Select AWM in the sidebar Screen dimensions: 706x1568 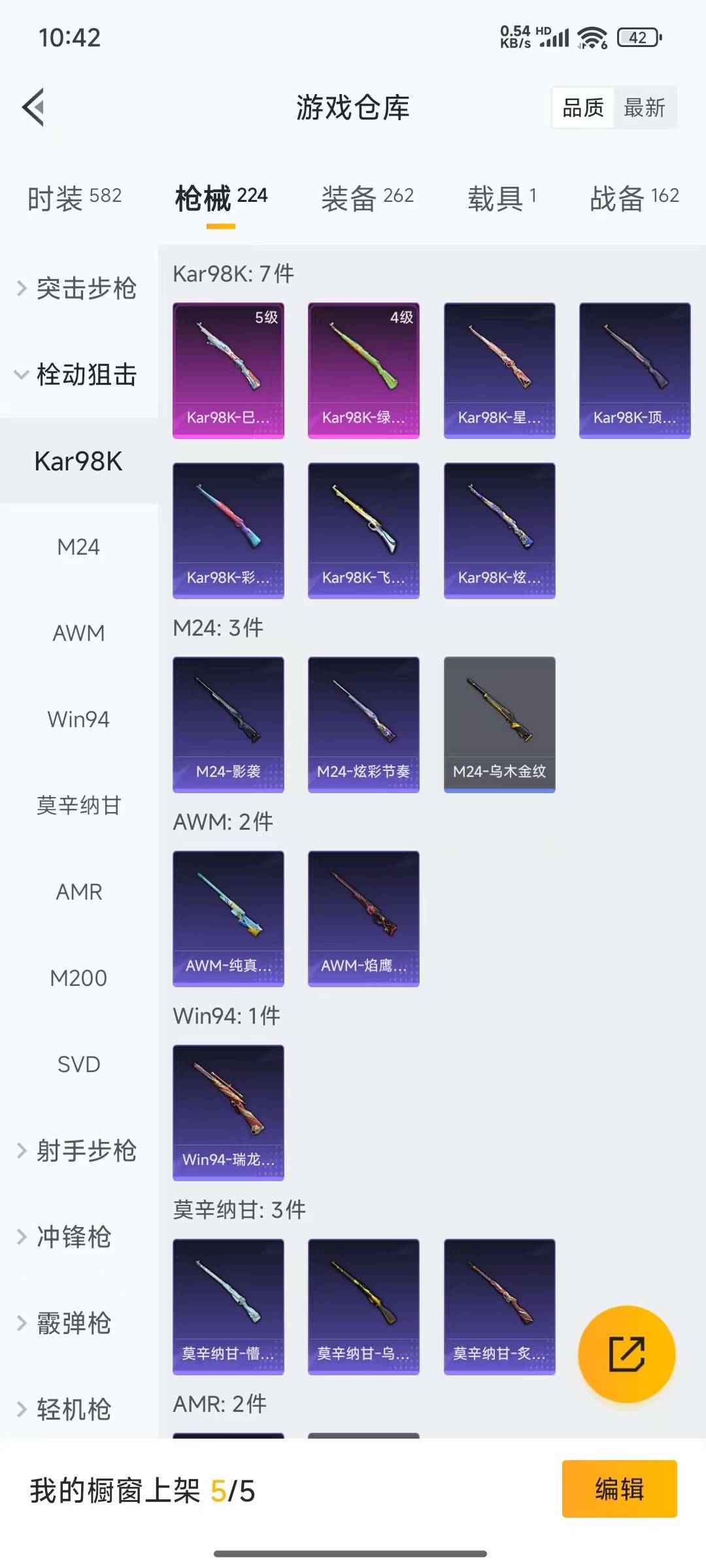click(x=78, y=633)
